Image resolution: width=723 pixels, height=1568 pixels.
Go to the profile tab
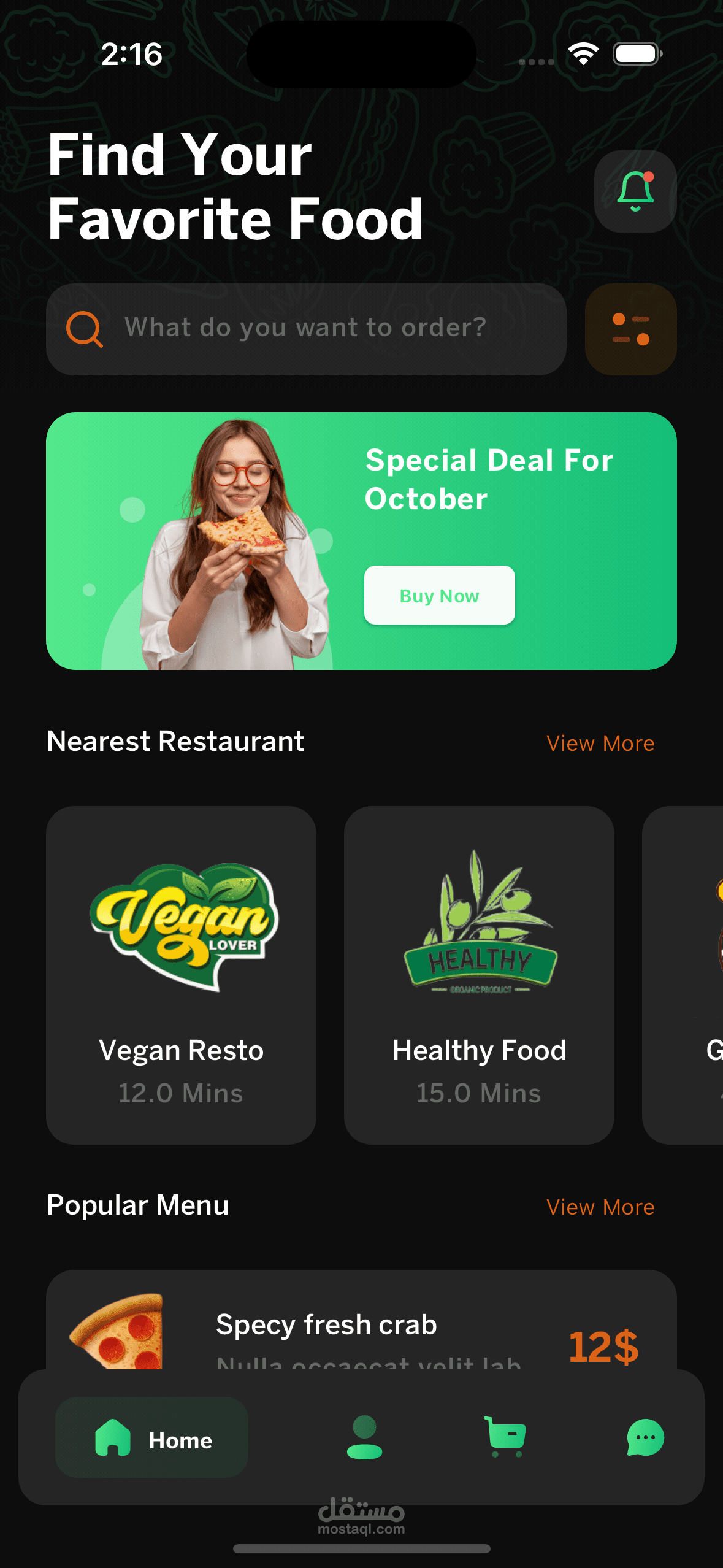point(364,1437)
